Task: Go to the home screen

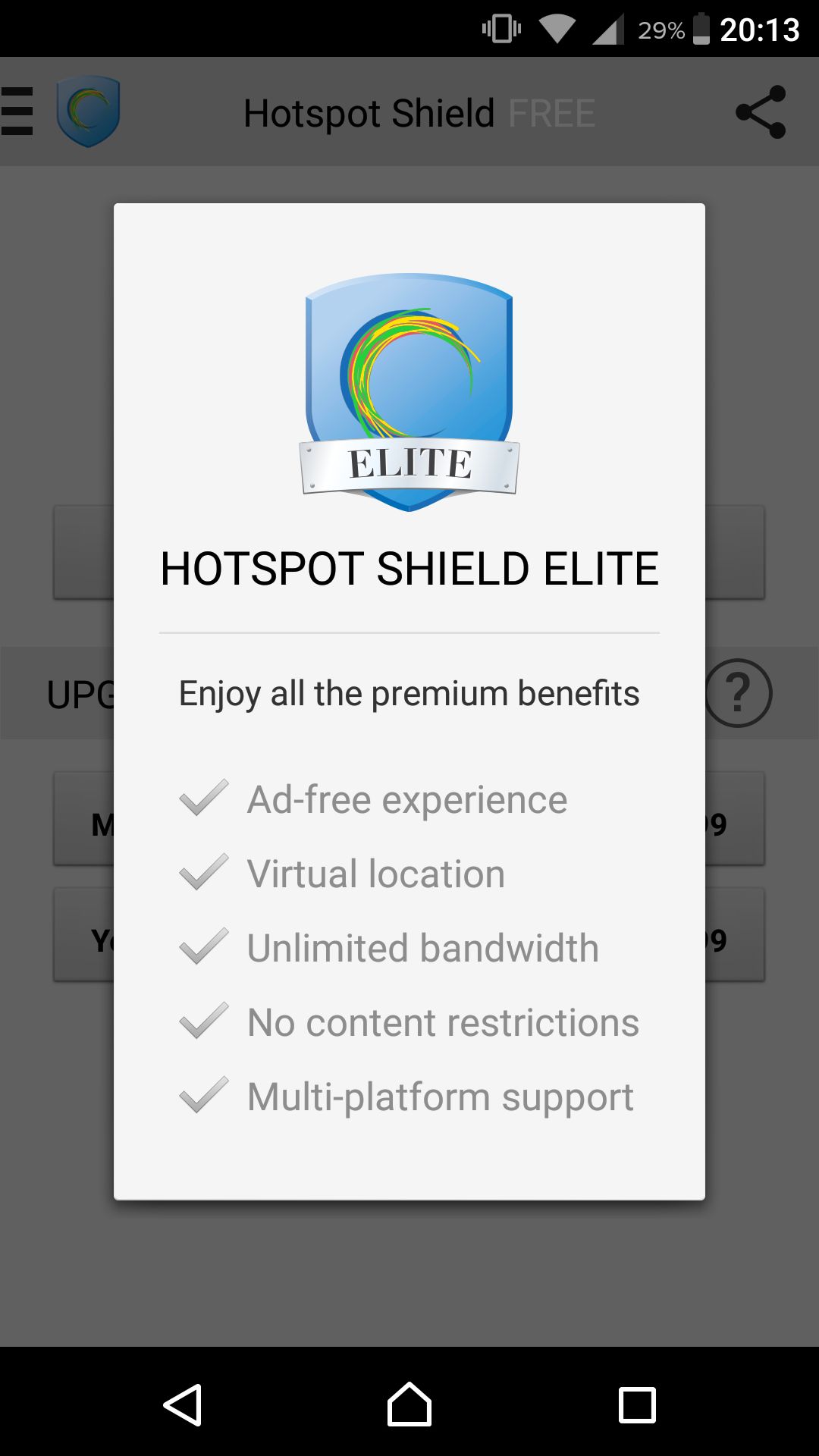Action: 409,1404
